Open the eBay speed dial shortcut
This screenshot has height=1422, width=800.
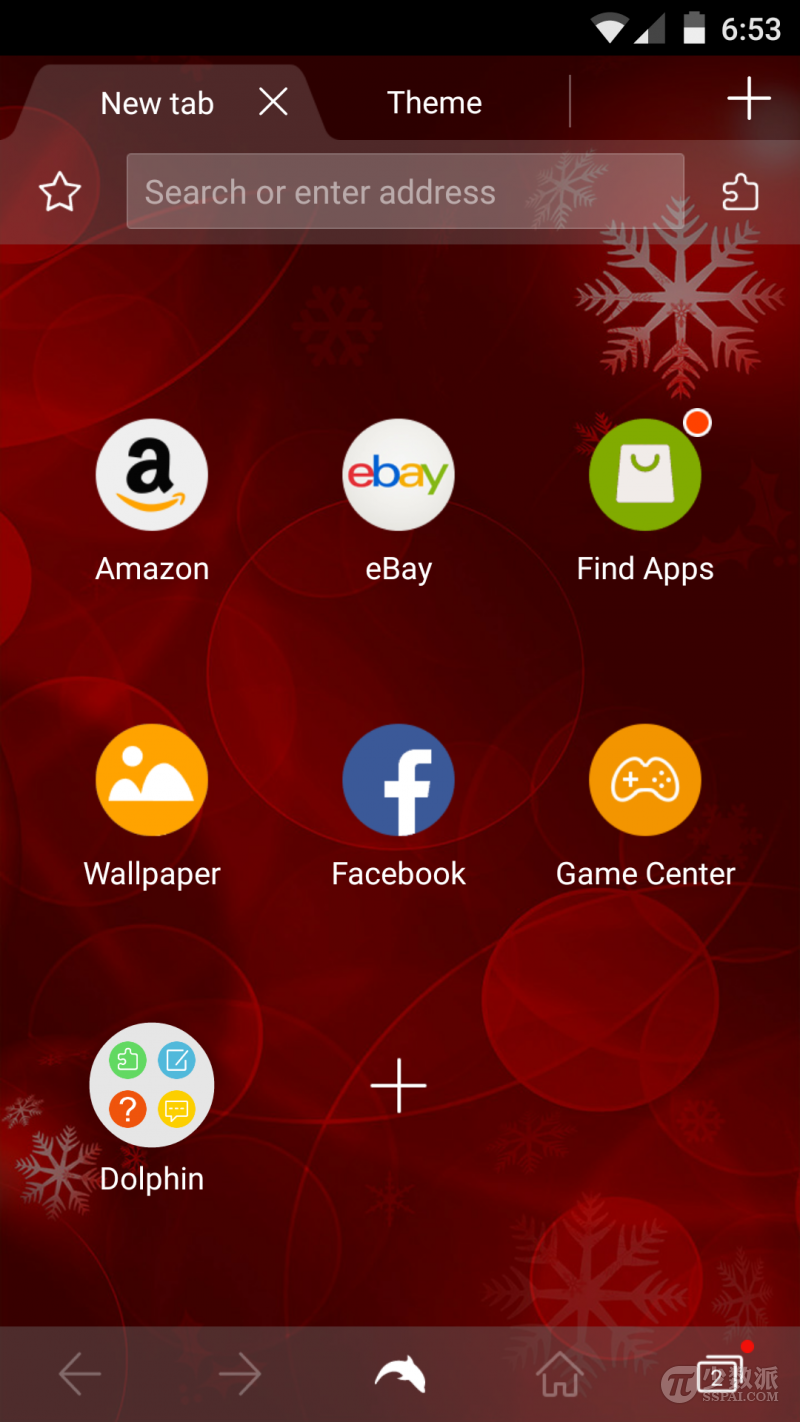399,474
